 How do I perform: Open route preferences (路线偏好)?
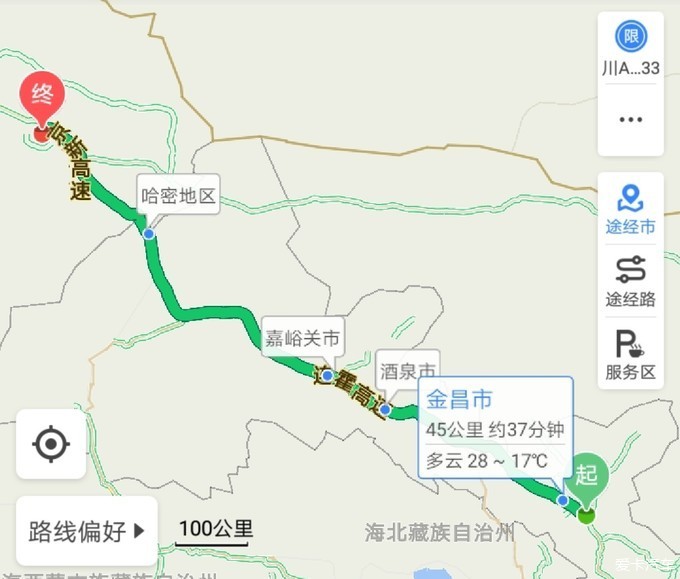coord(87,530)
